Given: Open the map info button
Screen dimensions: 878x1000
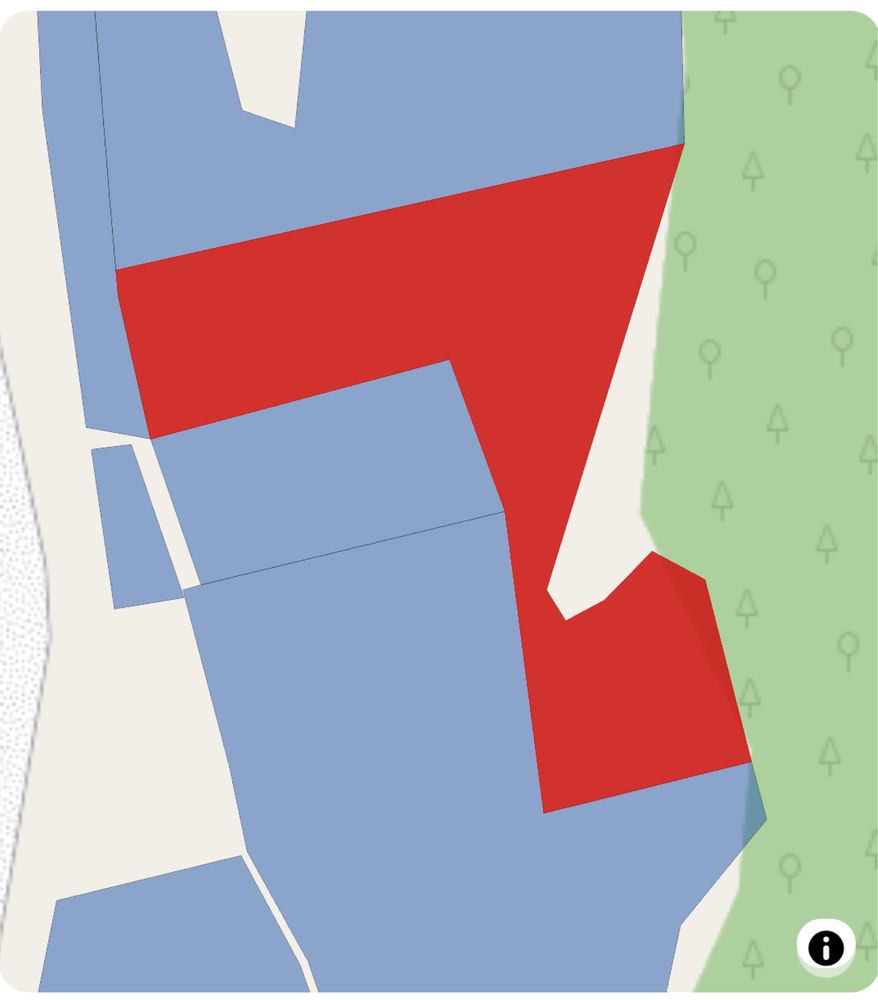Looking at the screenshot, I should pyautogui.click(x=825, y=946).
